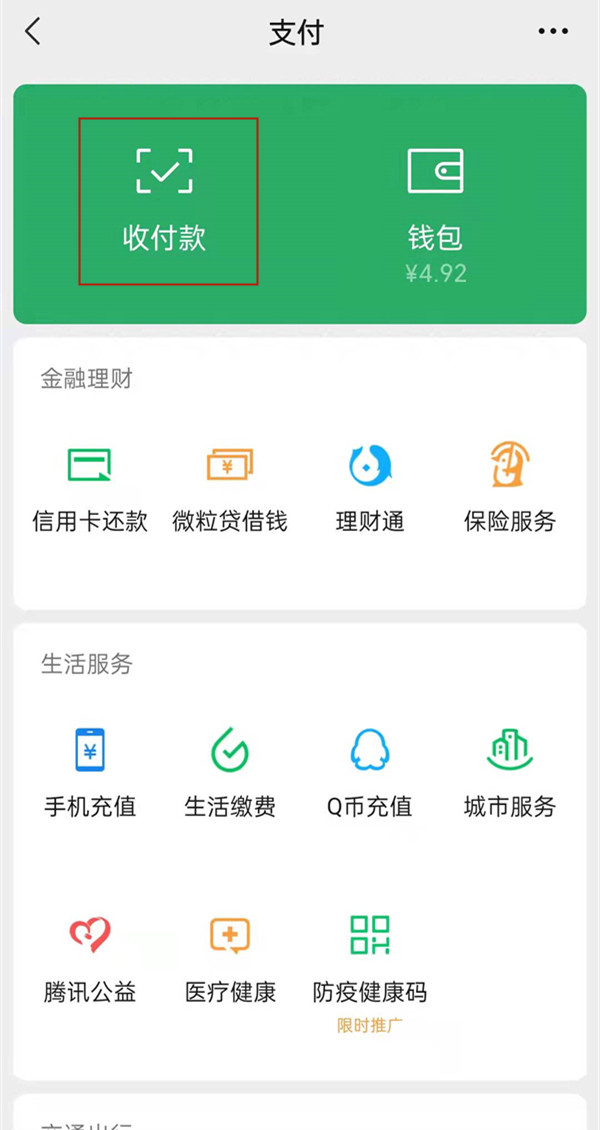This screenshot has height=1130, width=600.
Task: Visit 腾讯公益
Action: pos(90,960)
